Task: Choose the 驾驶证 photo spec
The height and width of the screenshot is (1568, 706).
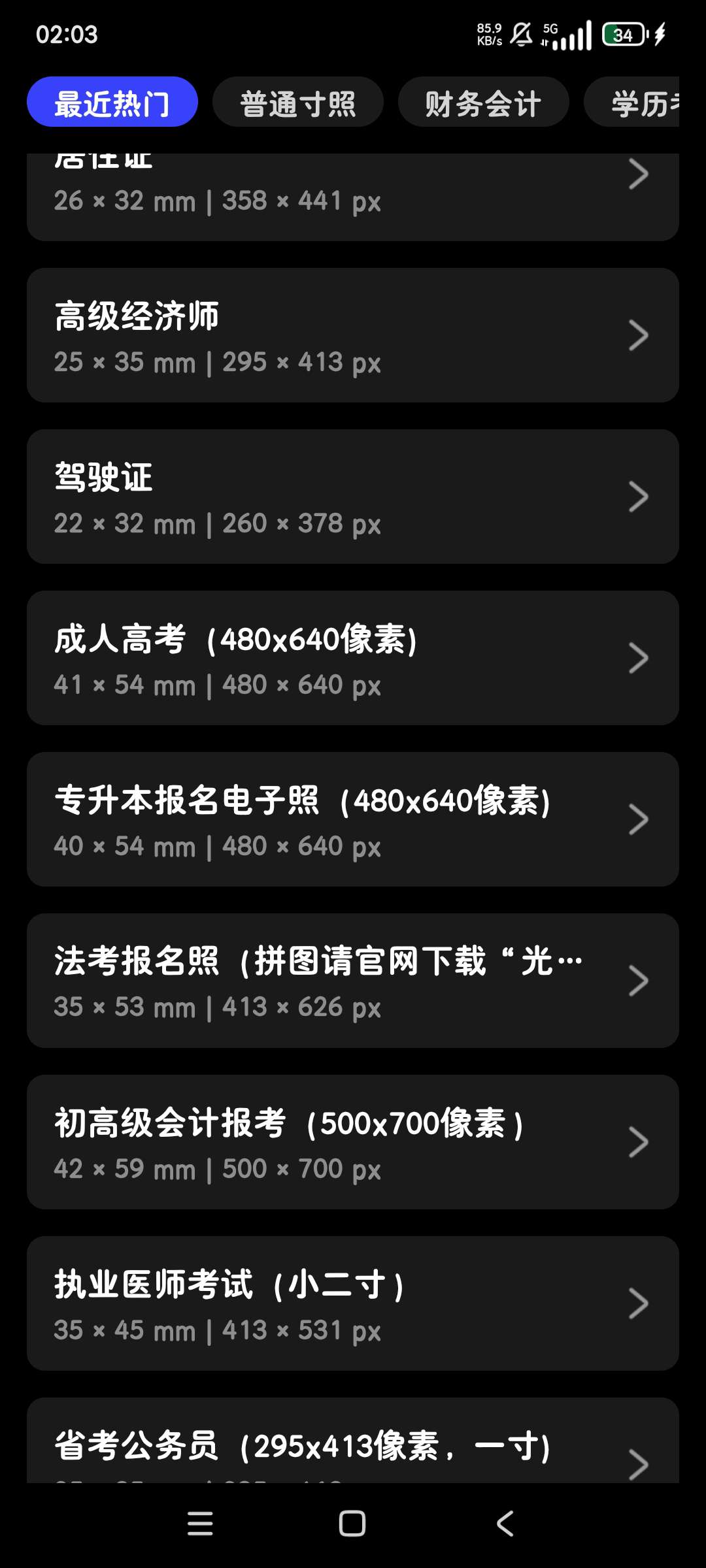Action: (352, 497)
